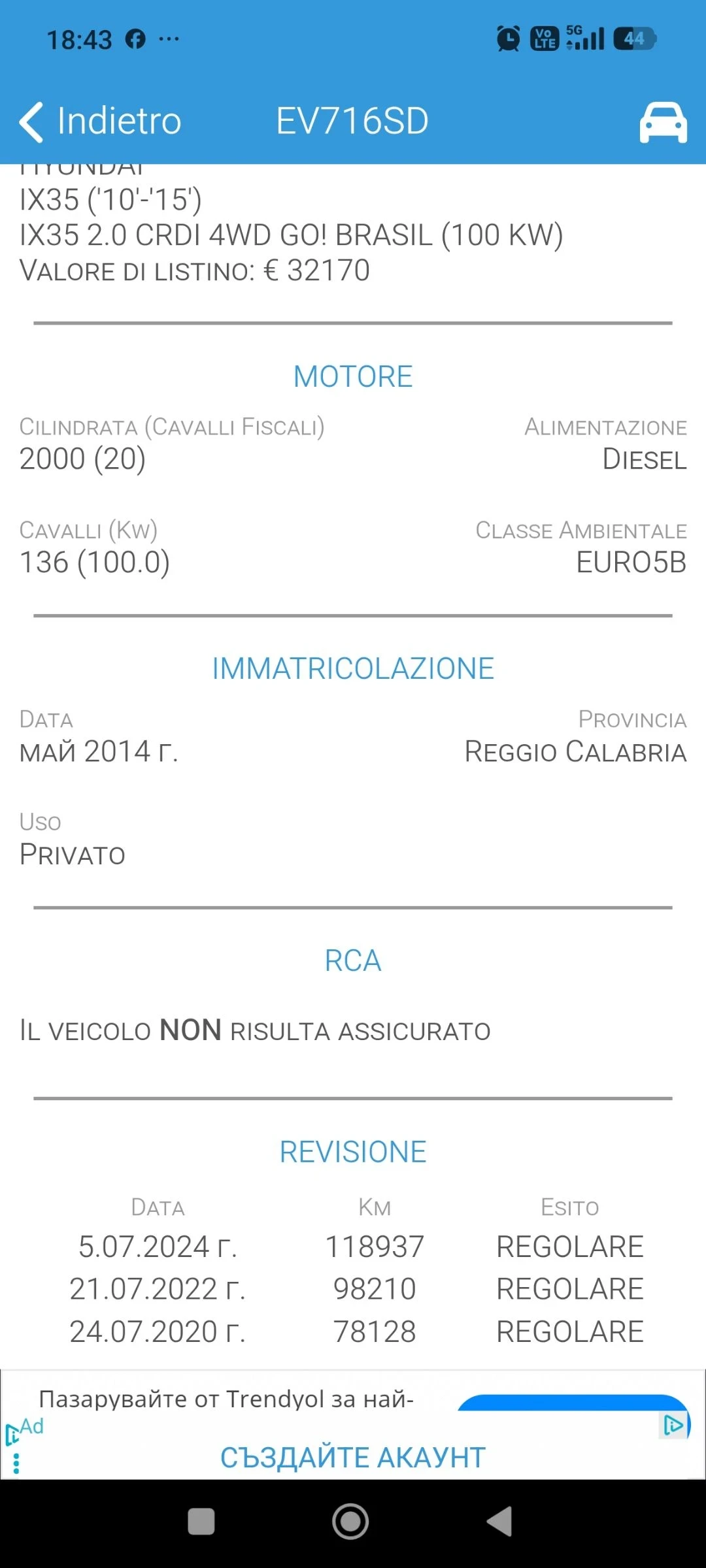Tap the system home button
Image resolution: width=706 pixels, height=1568 pixels.
click(x=351, y=1522)
